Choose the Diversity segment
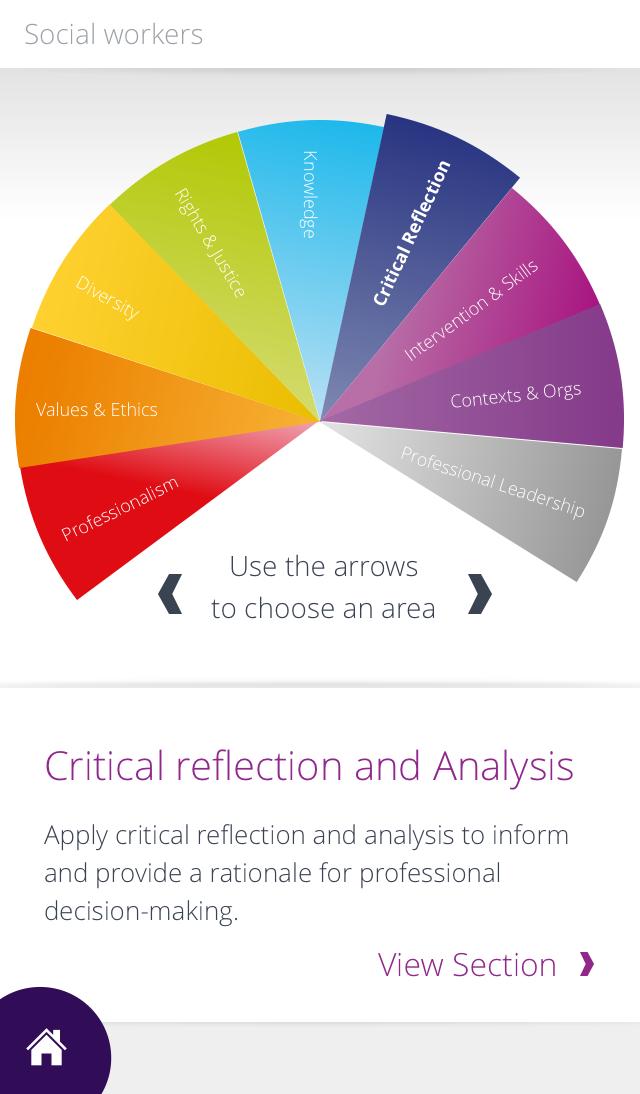Viewport: 640px width, 1094px height. (108, 297)
